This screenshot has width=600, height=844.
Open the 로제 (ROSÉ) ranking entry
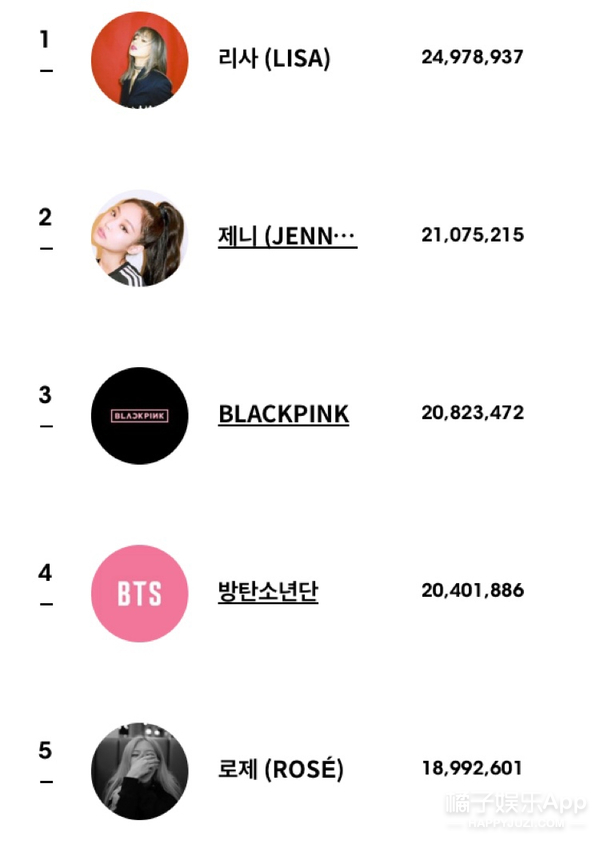(x=280, y=769)
